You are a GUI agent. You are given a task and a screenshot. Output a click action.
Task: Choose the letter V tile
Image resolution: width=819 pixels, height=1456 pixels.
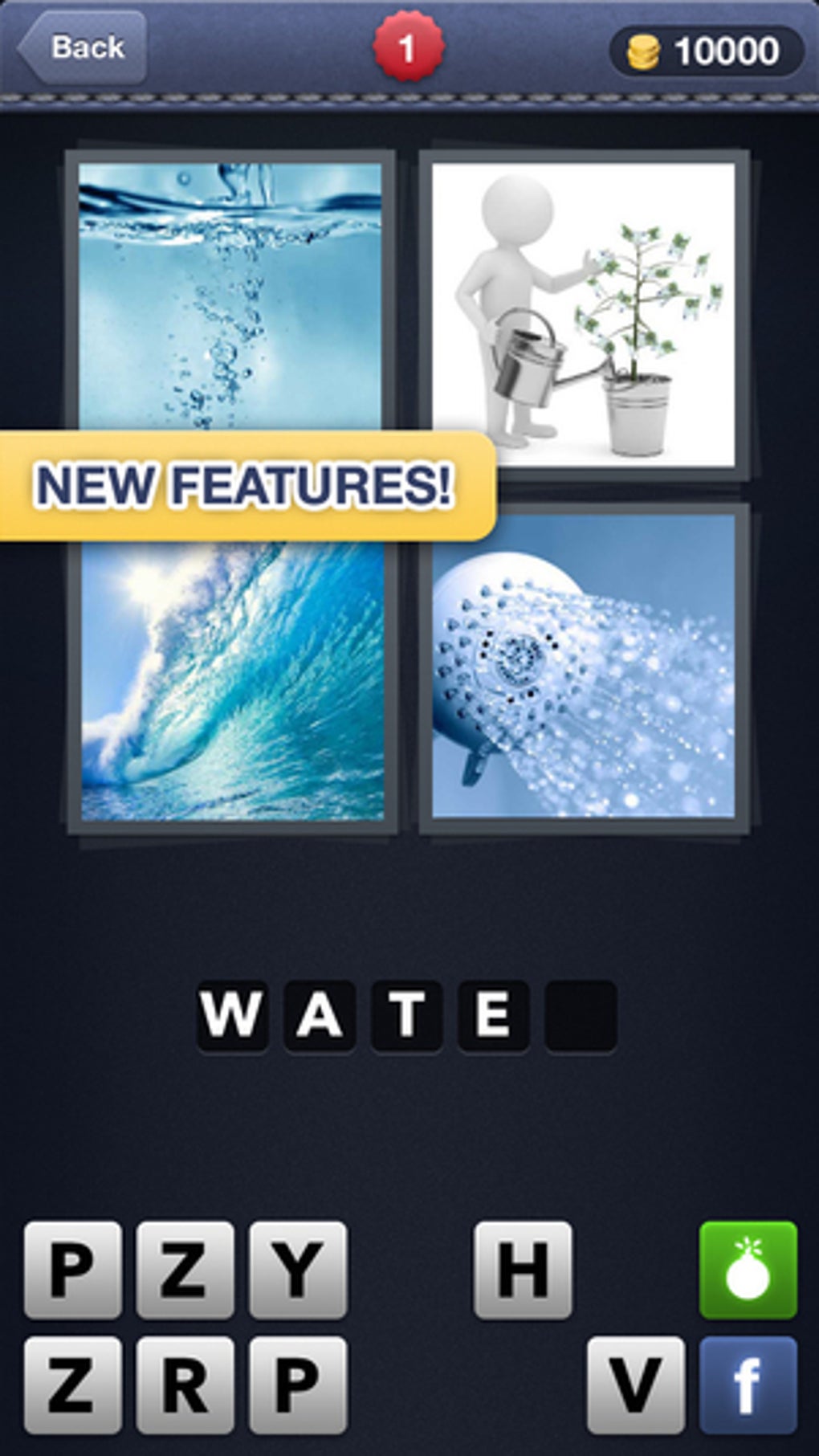(x=635, y=1385)
